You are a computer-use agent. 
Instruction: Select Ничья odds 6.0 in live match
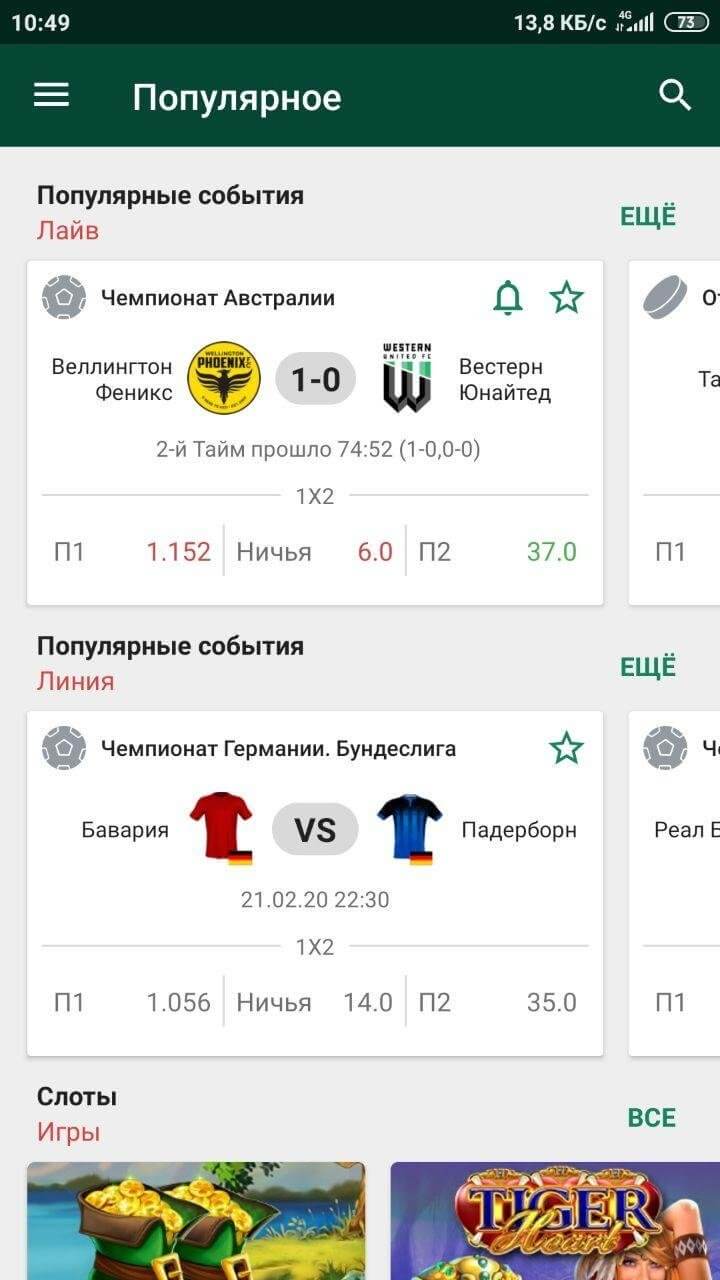coord(314,552)
